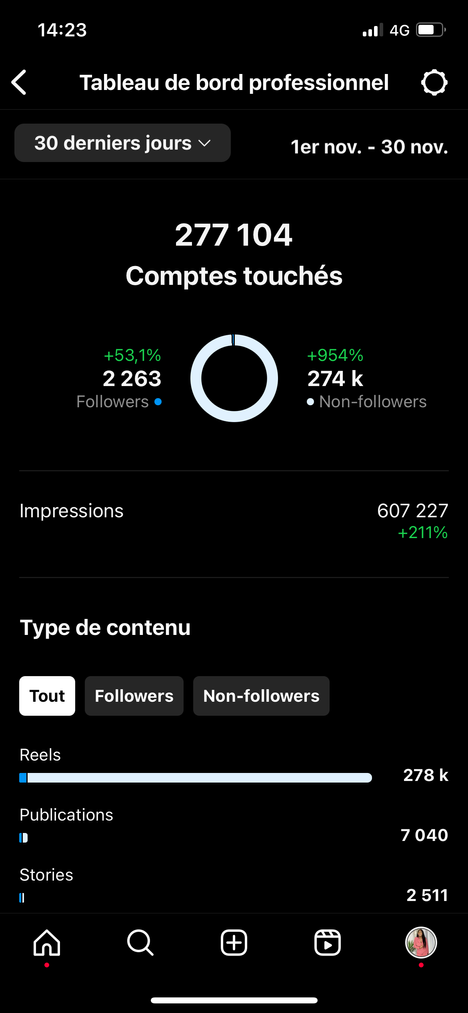Viewport: 468px width, 1013px height.
Task: Create a new post with the plus icon
Action: point(234,944)
